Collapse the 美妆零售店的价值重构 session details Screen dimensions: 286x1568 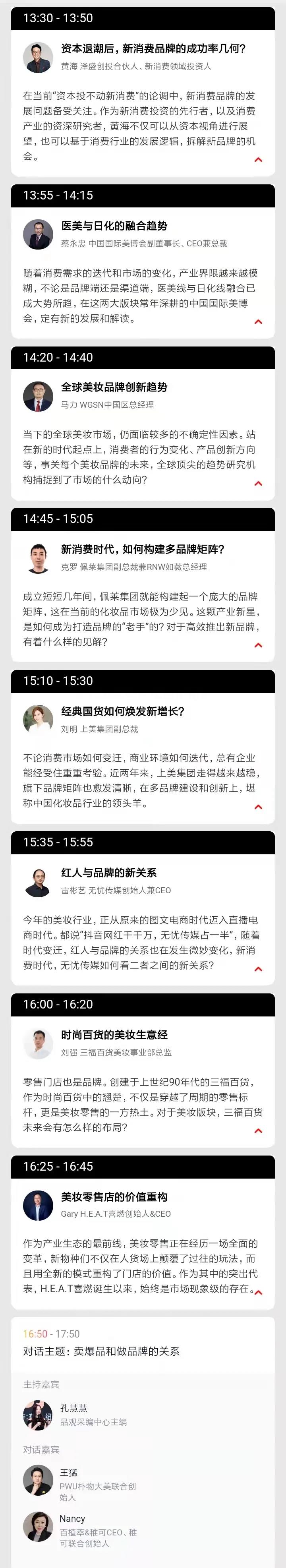(x=258, y=1292)
